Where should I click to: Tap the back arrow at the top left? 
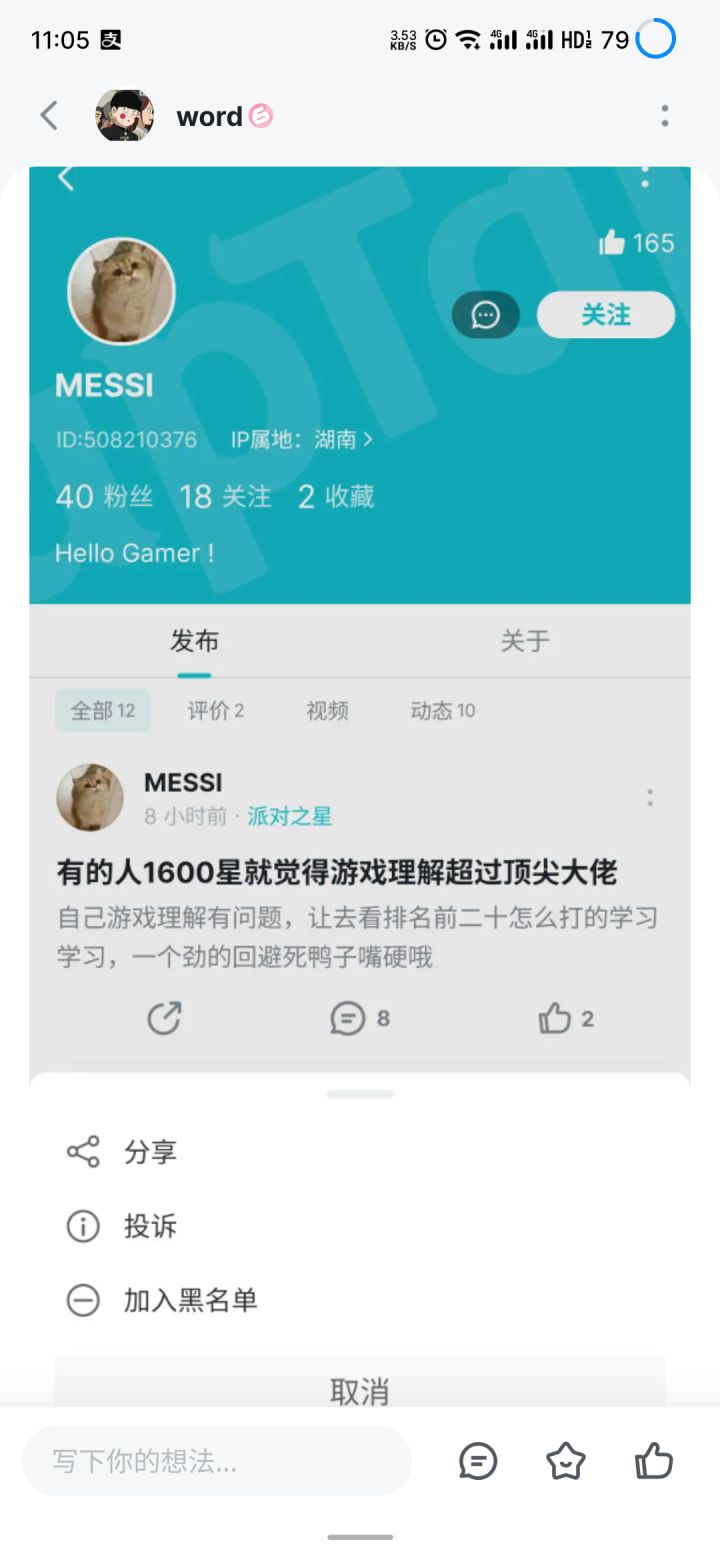click(x=48, y=115)
